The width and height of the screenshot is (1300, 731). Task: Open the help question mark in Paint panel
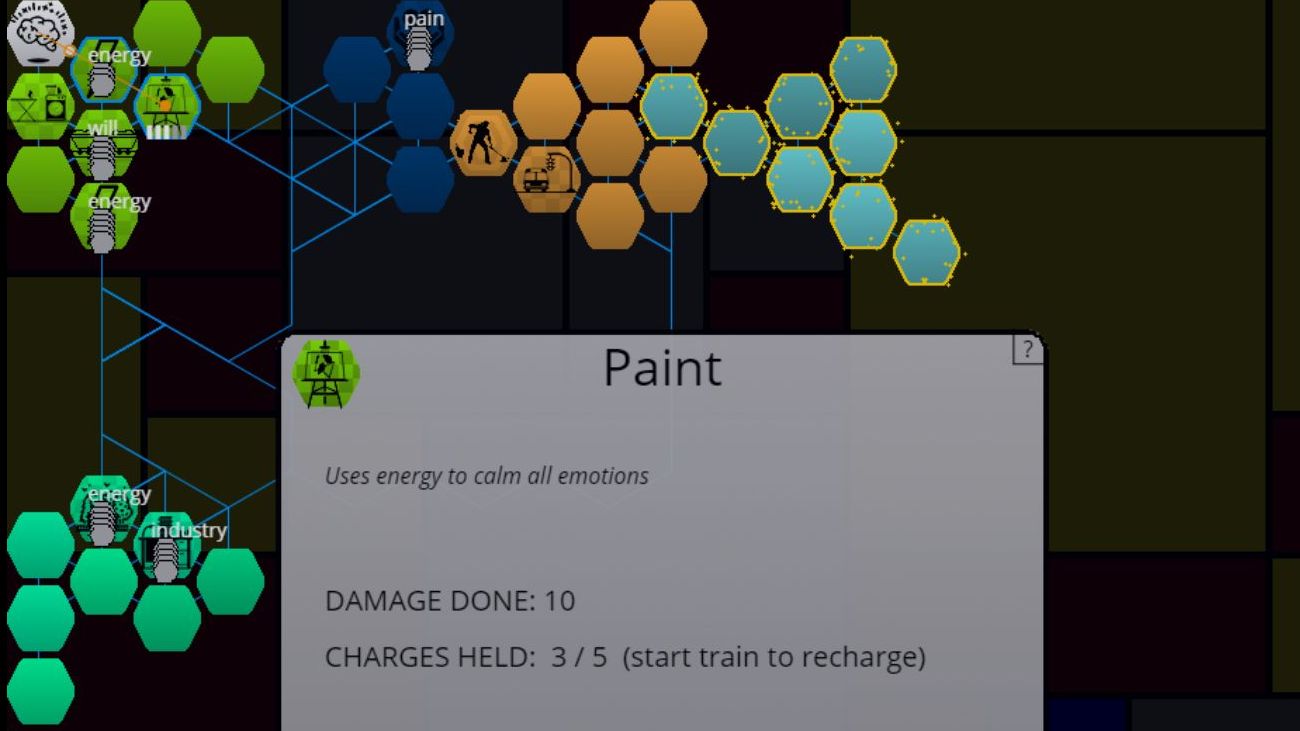pos(1027,350)
